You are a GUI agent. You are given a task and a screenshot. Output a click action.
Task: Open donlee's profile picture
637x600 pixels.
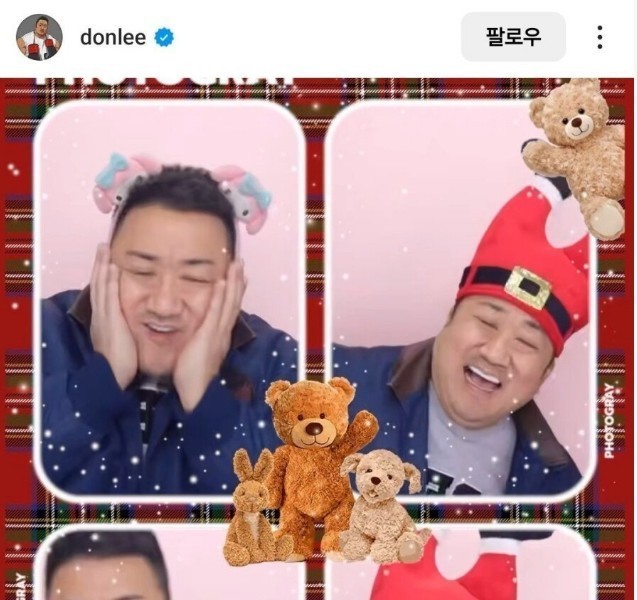tap(39, 37)
